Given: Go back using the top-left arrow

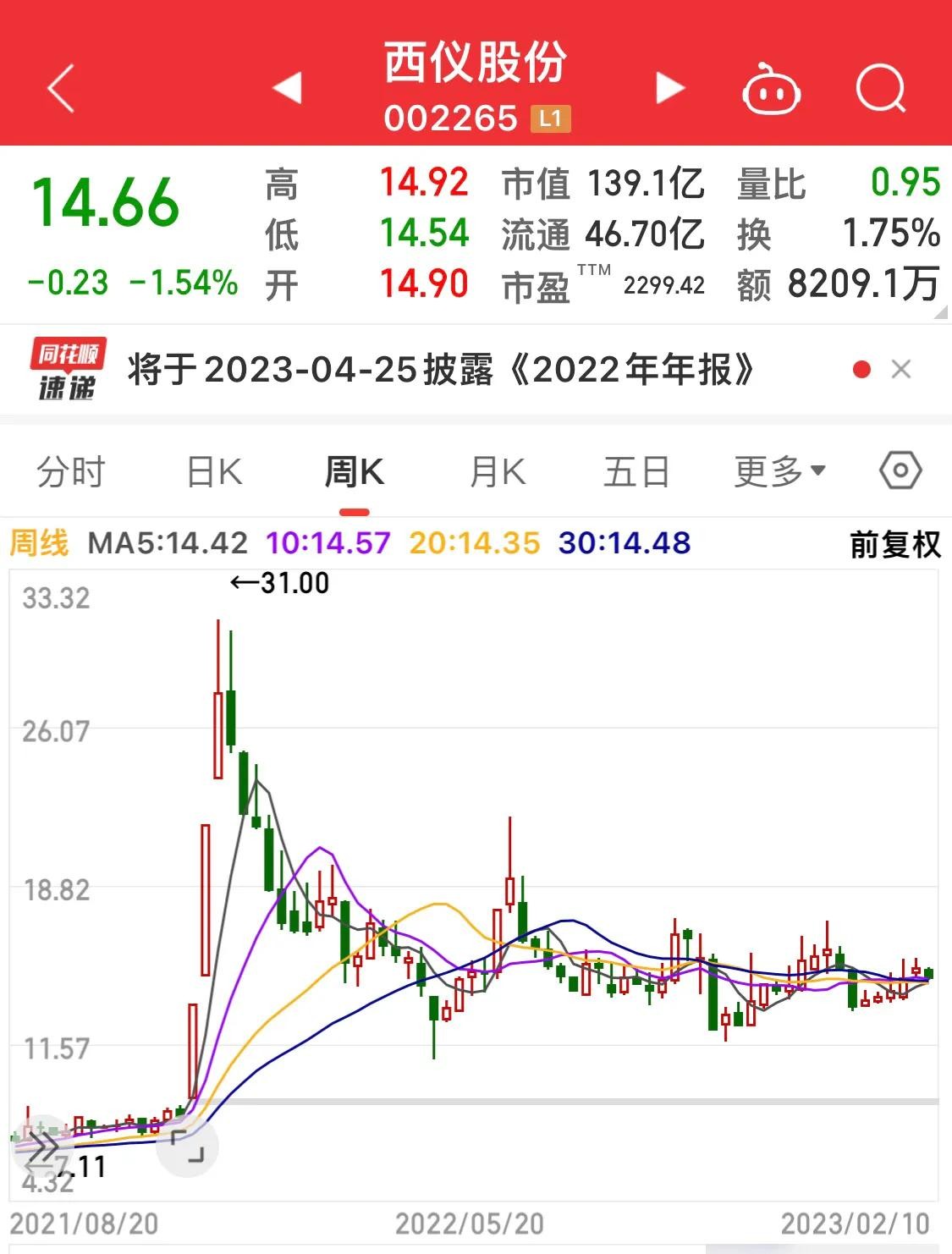Looking at the screenshot, I should tap(61, 88).
